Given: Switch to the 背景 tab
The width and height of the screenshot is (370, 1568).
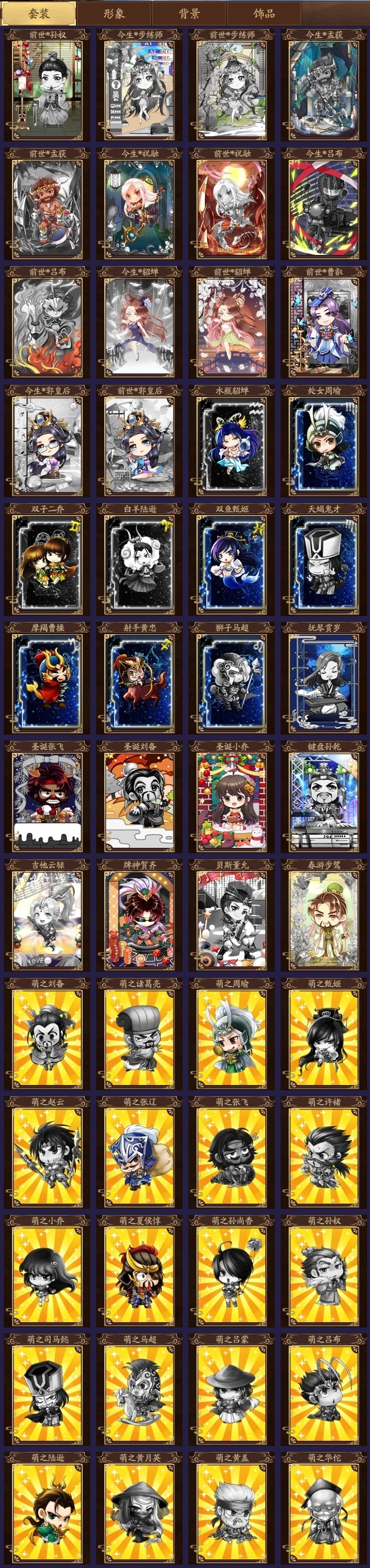Looking at the screenshot, I should point(189,13).
